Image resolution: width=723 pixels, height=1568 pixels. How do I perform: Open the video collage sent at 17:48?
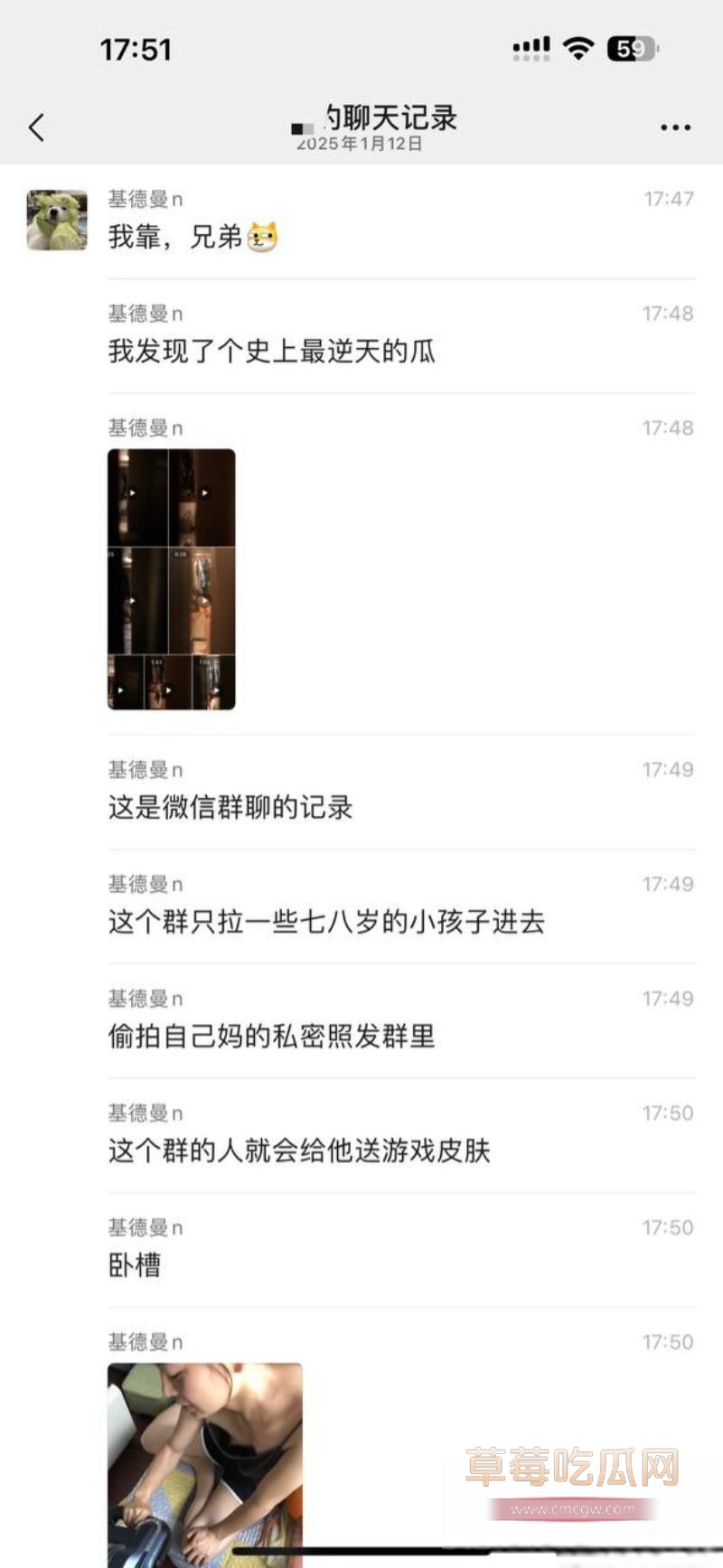pos(171,578)
